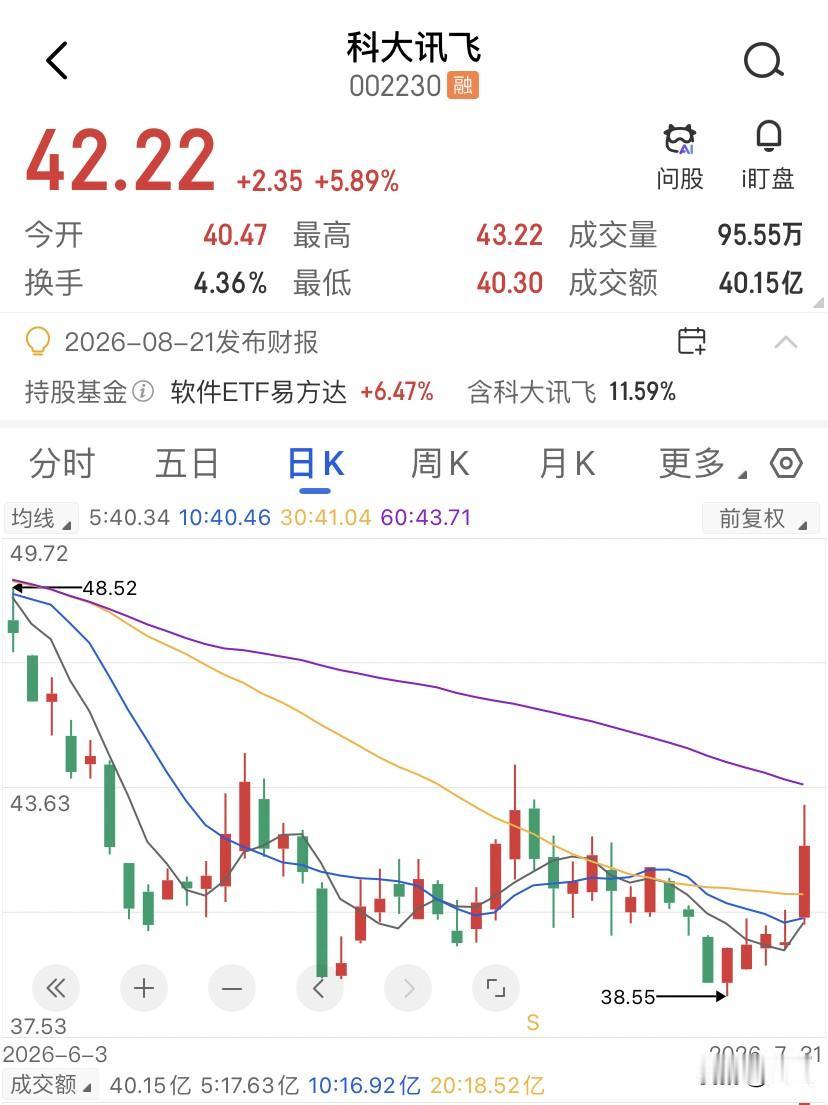Open chart settings hexagon icon
828x1105 pixels.
pyautogui.click(x=786, y=463)
